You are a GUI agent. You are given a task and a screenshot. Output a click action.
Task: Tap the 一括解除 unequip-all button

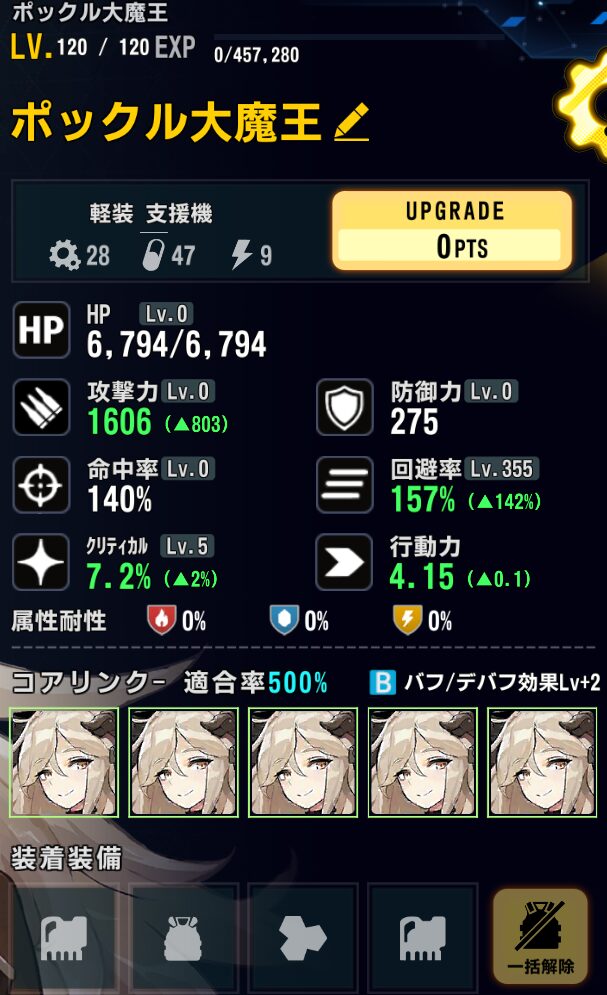pyautogui.click(x=540, y=938)
